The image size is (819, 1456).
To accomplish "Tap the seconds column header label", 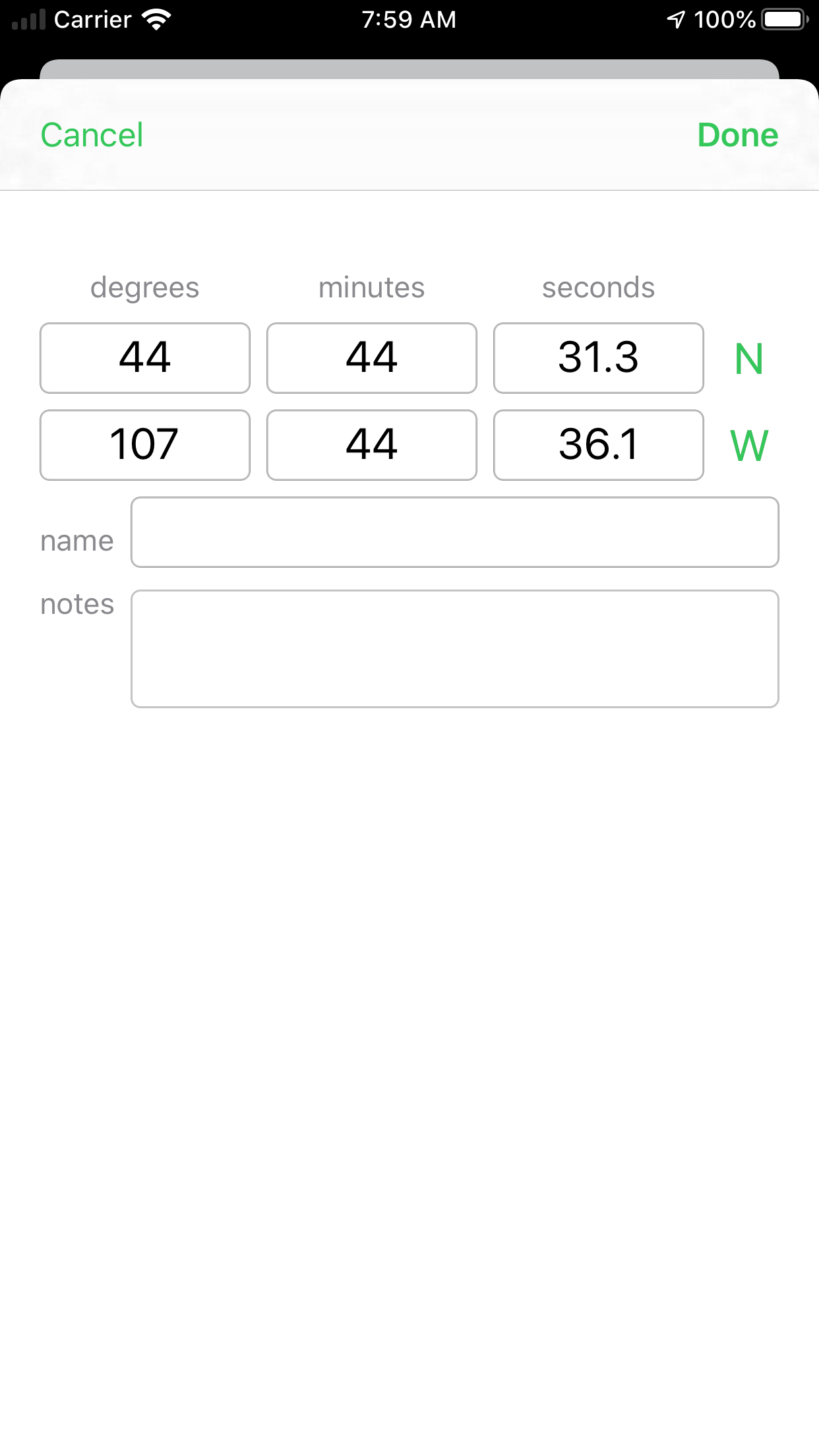I will click(597, 287).
